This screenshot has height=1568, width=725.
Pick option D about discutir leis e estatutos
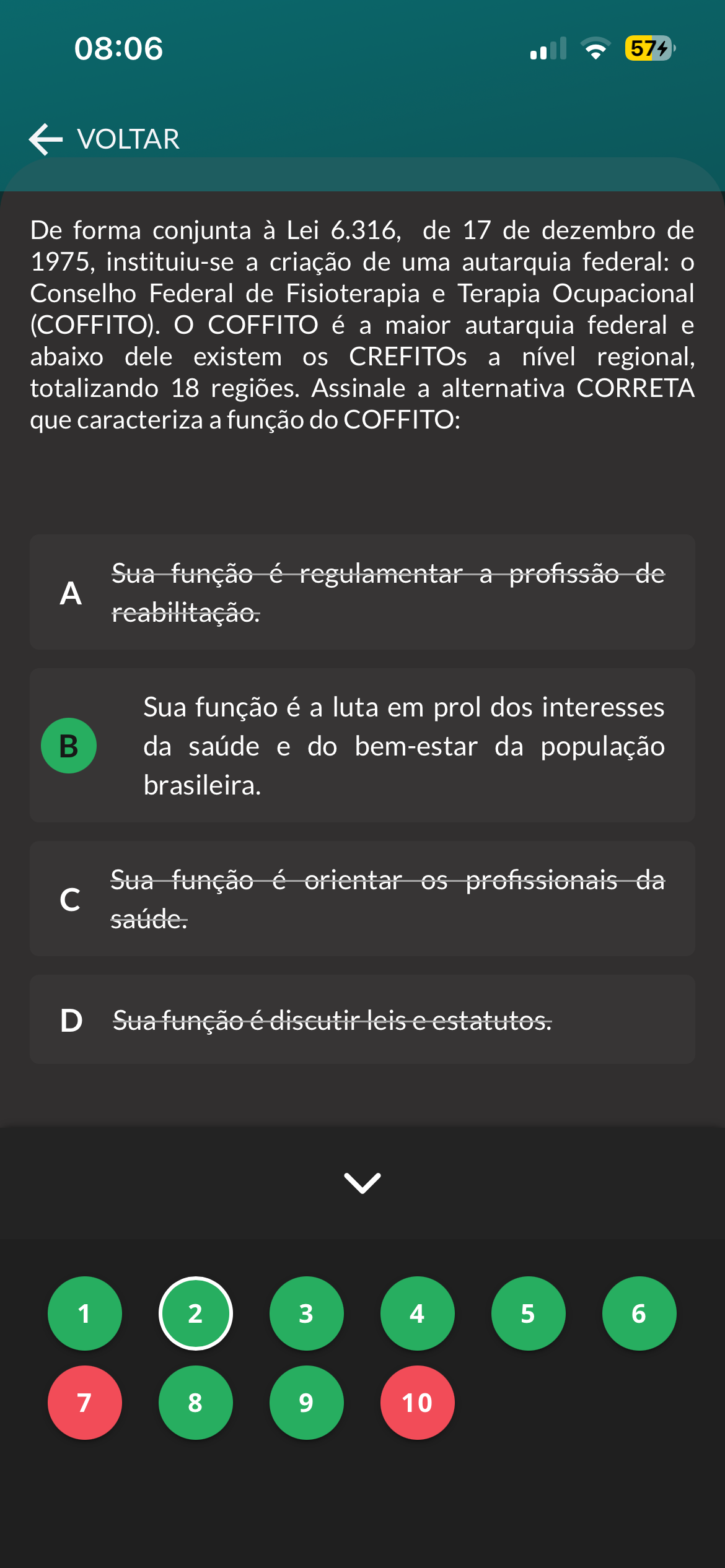[362, 1020]
